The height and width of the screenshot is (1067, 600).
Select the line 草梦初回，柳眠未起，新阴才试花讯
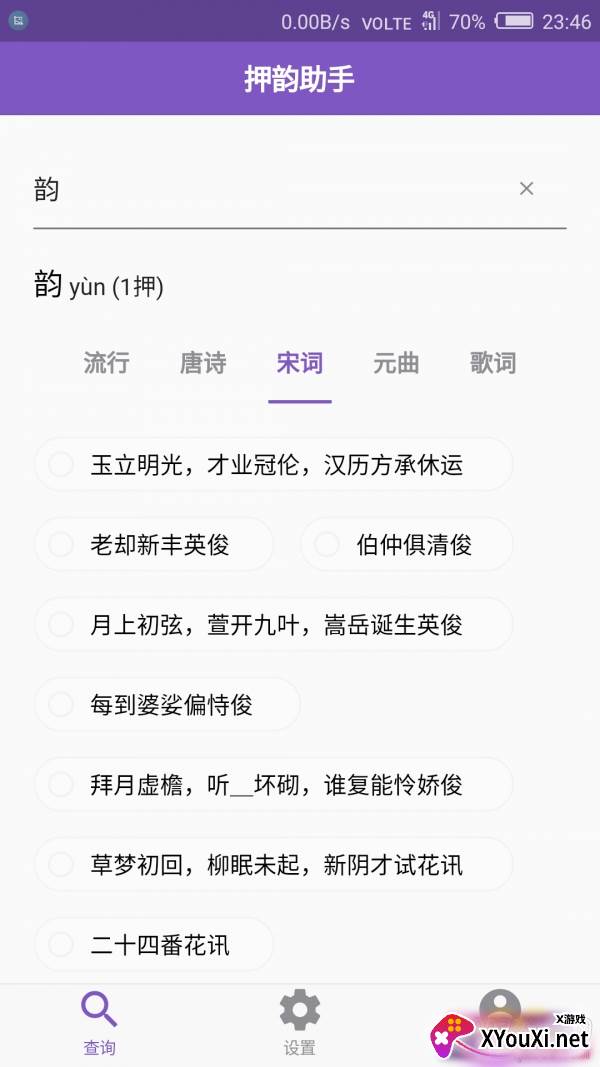pyautogui.click(x=274, y=865)
